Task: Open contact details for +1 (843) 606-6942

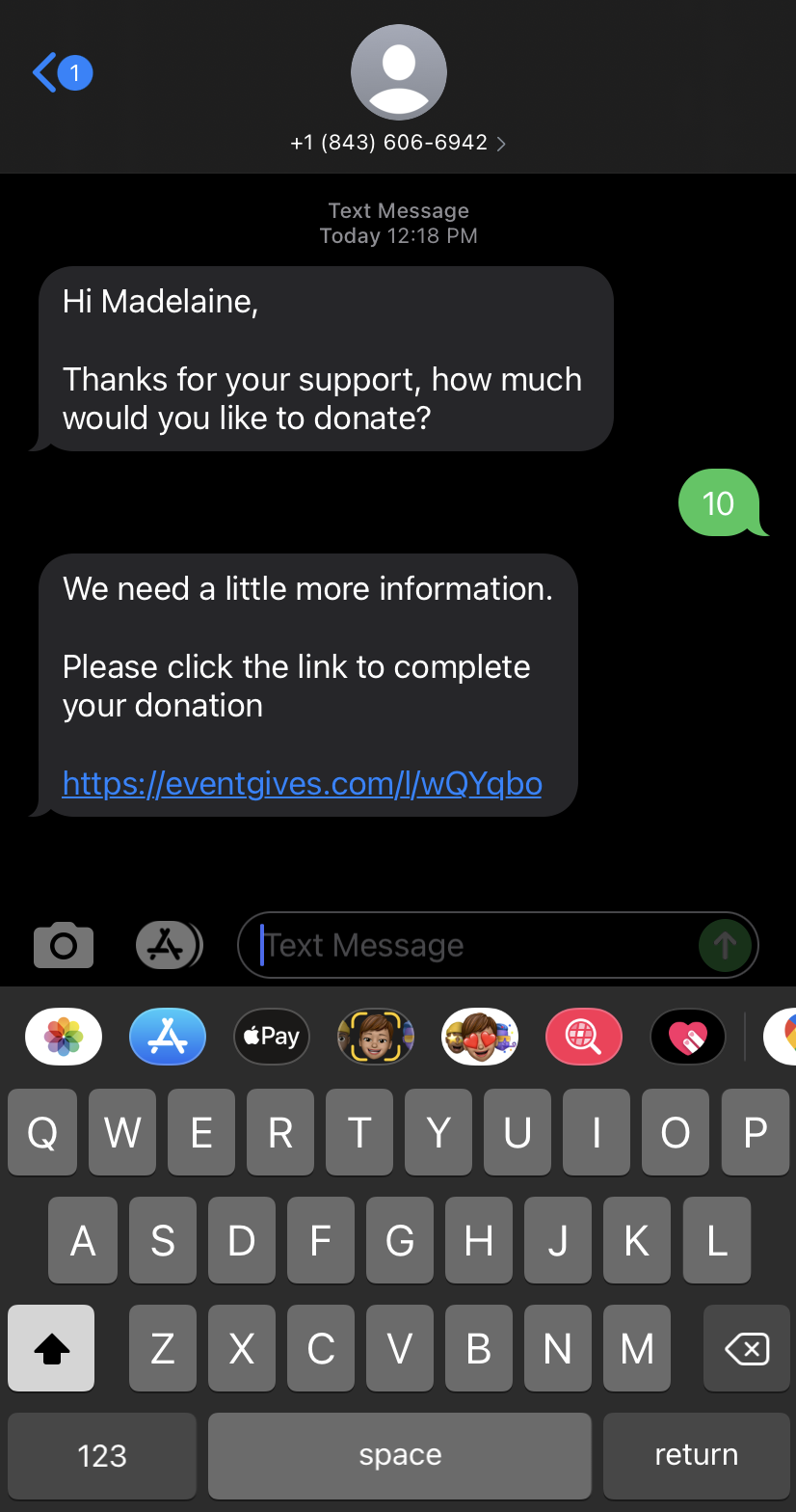Action: pos(398,143)
